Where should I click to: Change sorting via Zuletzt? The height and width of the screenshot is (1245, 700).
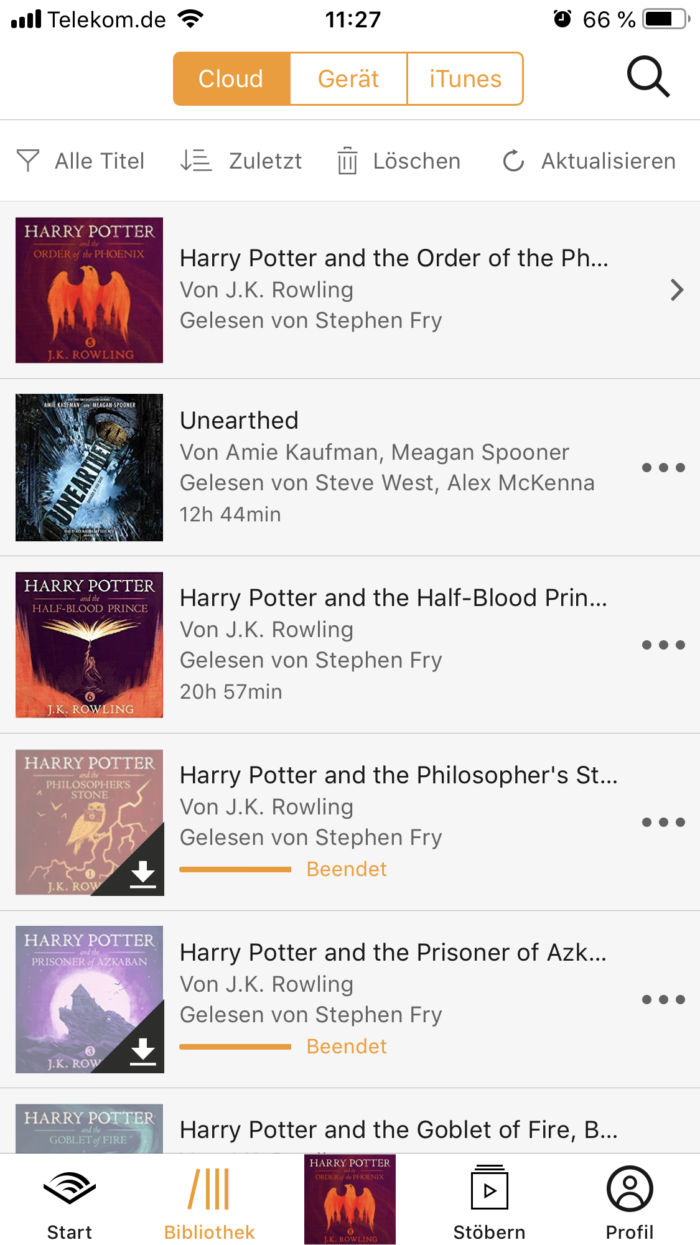click(241, 161)
